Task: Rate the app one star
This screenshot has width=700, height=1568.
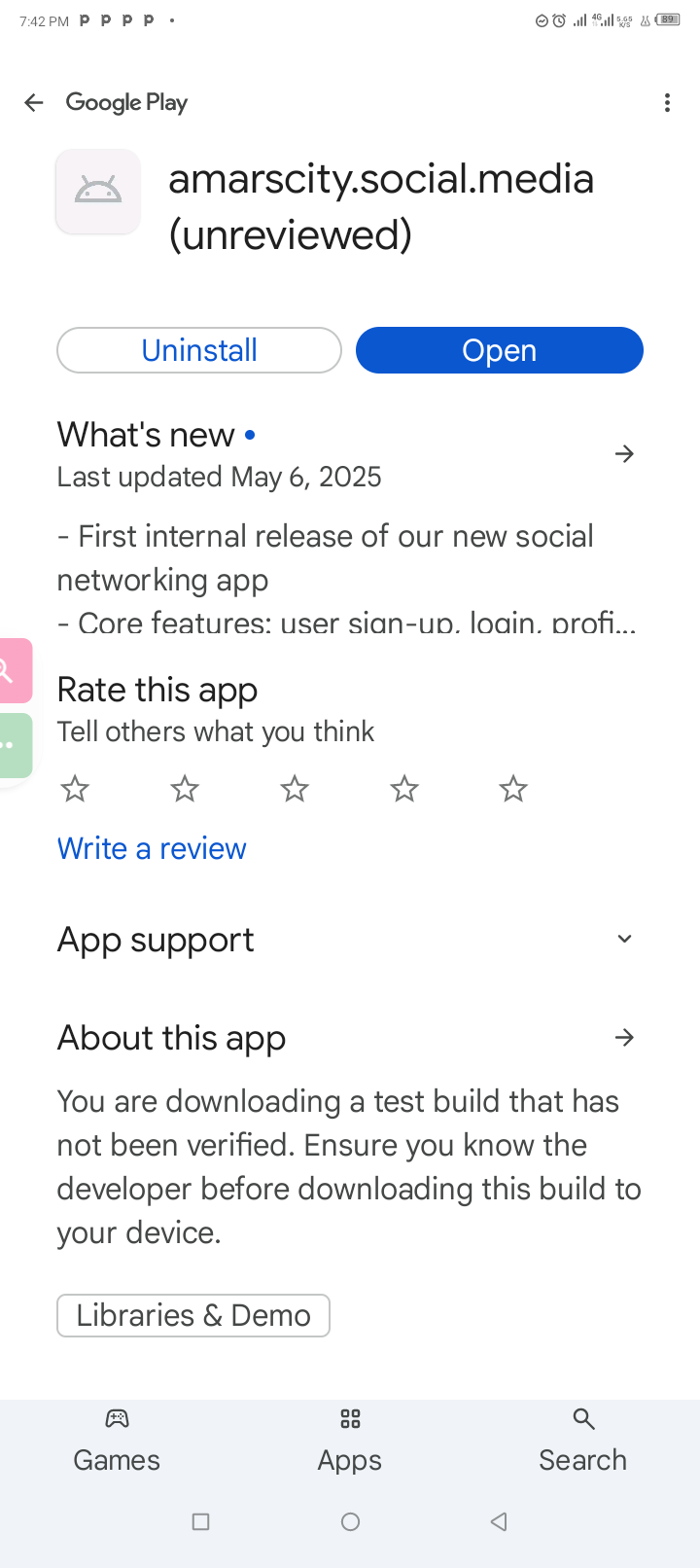Action: pyautogui.click(x=75, y=788)
